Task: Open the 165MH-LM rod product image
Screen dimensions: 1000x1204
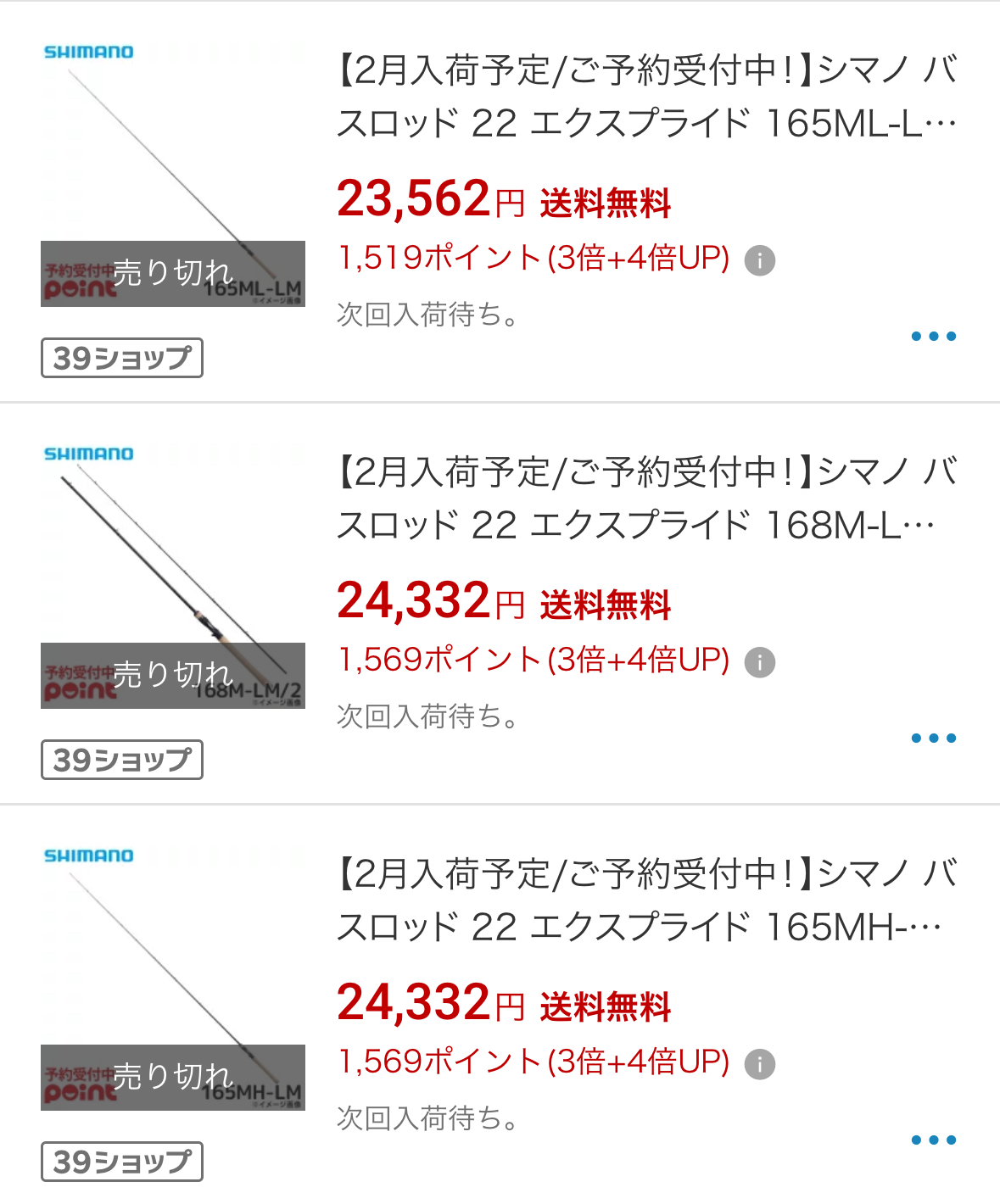Action: 172,978
